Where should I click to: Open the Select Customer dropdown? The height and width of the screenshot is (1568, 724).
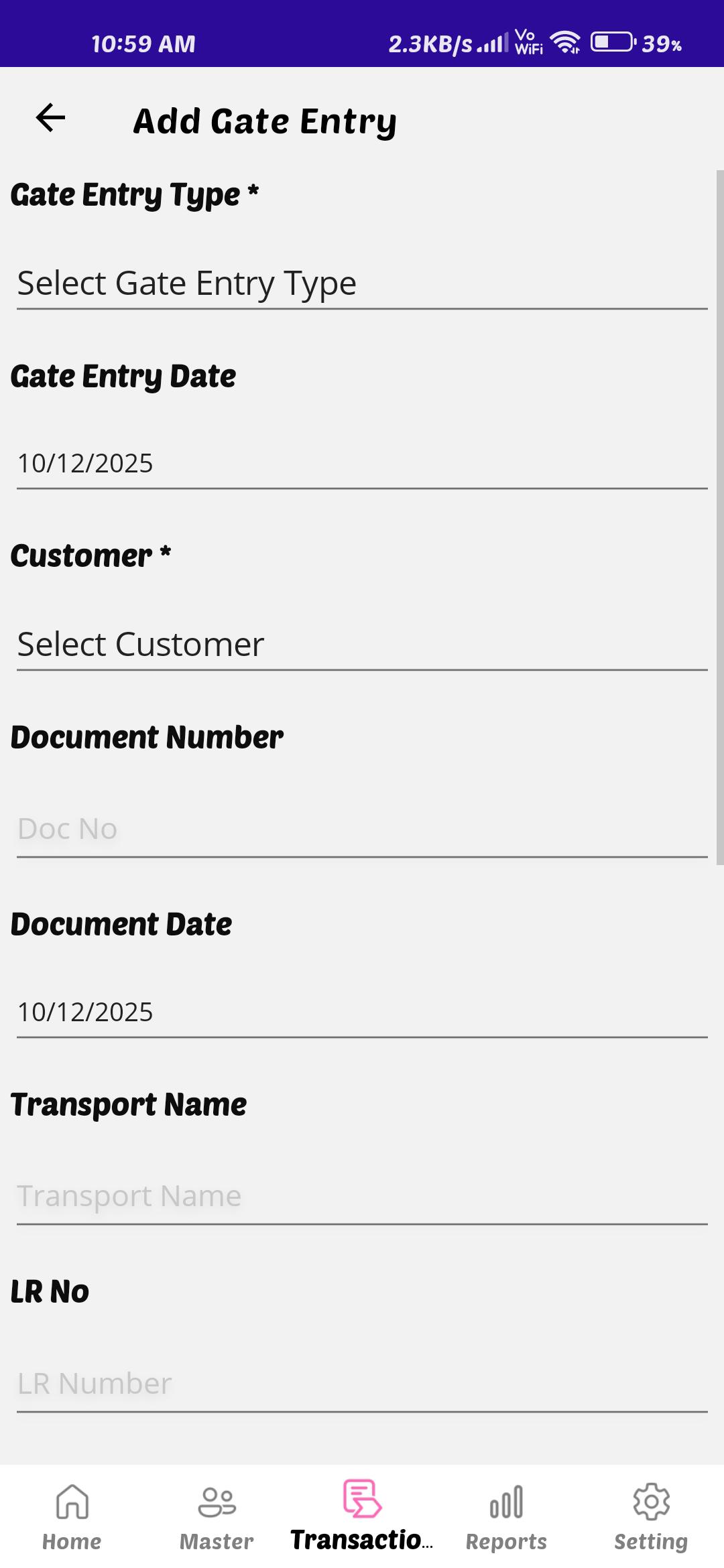[362, 643]
